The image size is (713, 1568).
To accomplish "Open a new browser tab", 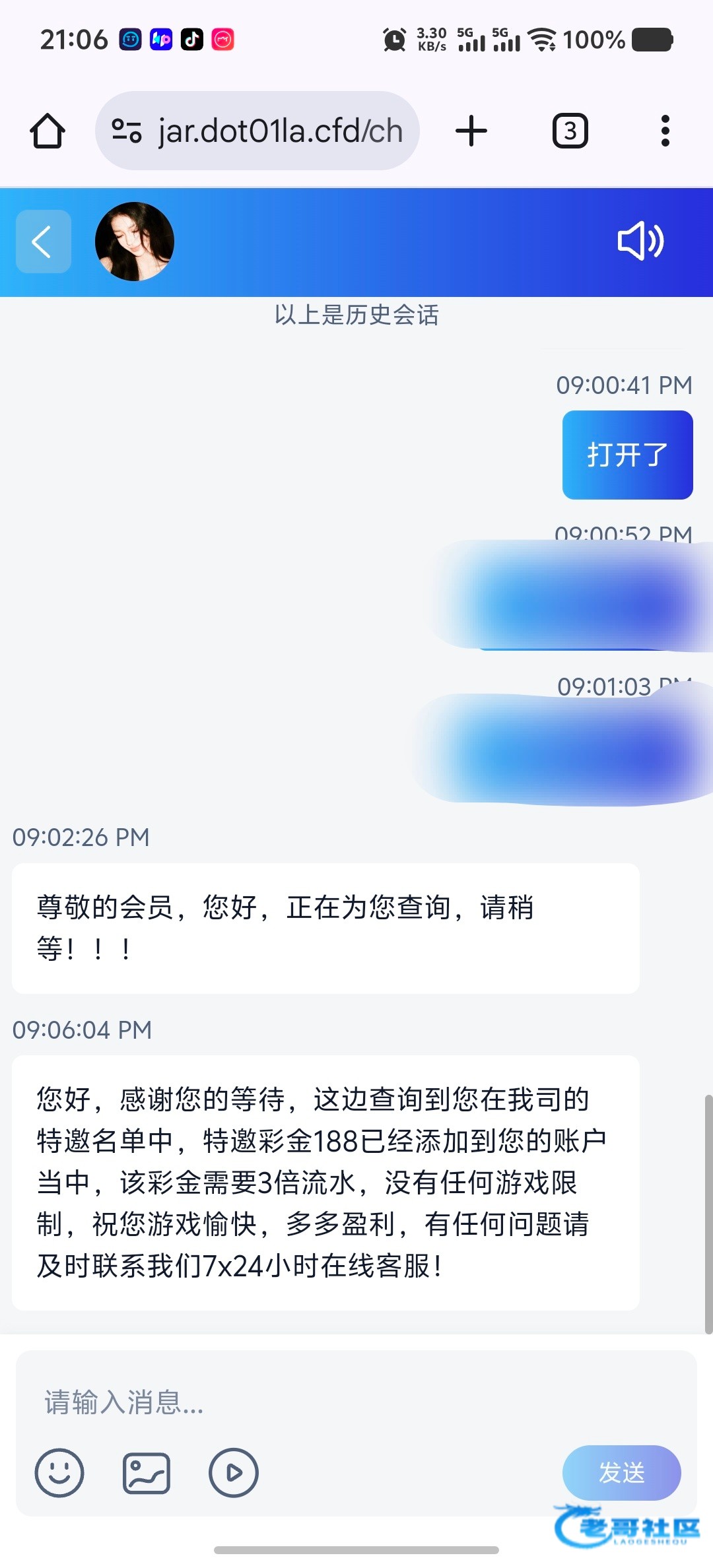I will pyautogui.click(x=471, y=131).
